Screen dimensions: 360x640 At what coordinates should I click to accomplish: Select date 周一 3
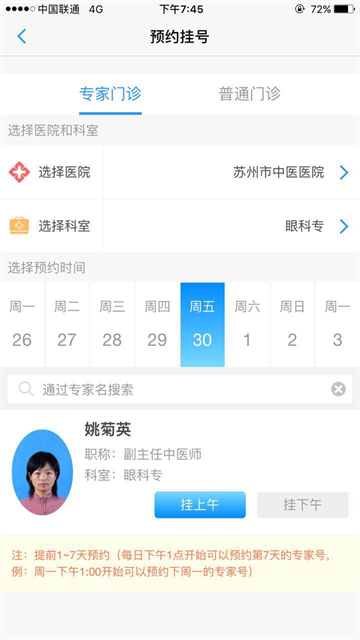[338, 324]
